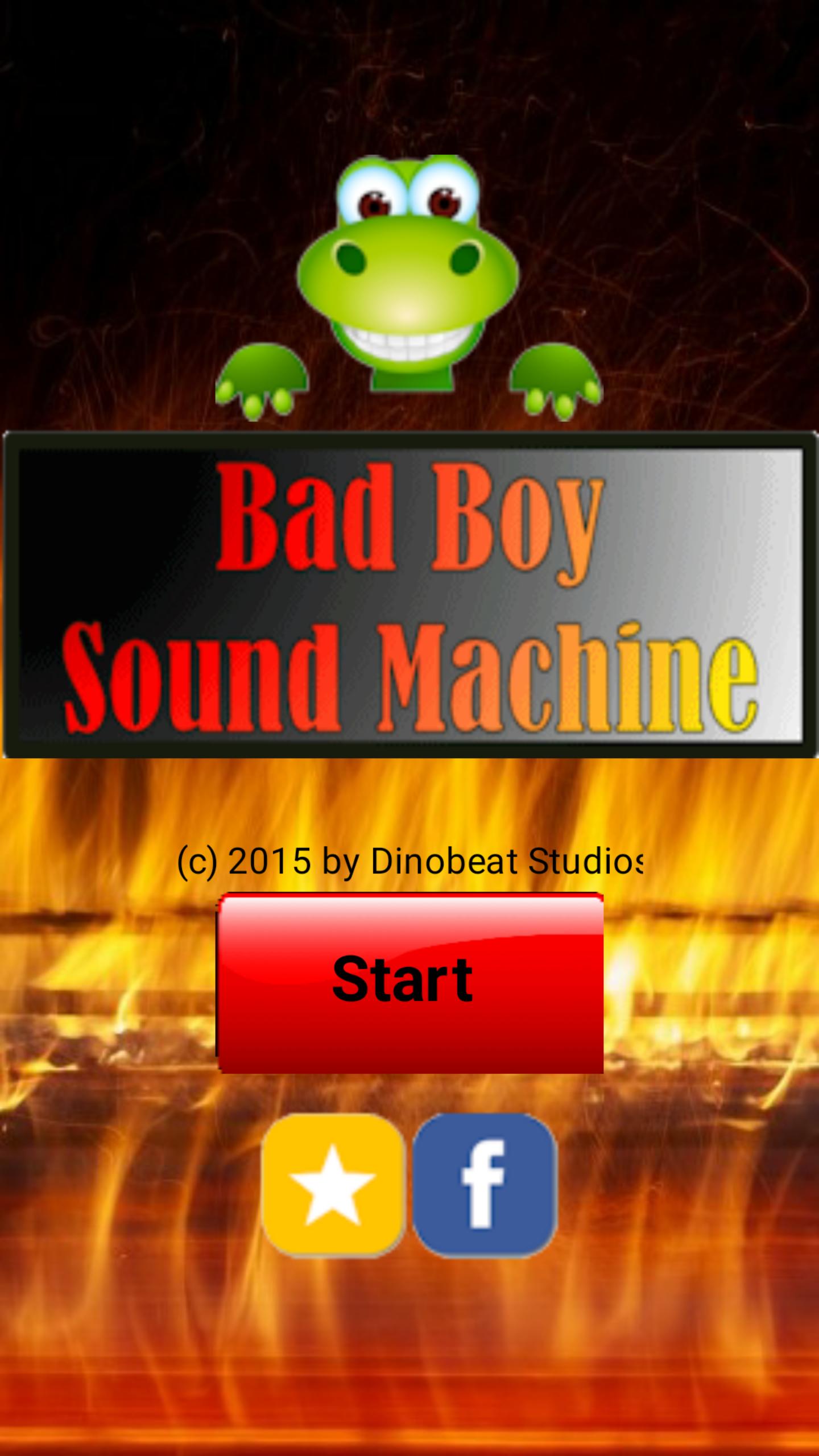The image size is (819, 1456).
Task: Rate the app with the star icon
Action: pyautogui.click(x=333, y=1184)
